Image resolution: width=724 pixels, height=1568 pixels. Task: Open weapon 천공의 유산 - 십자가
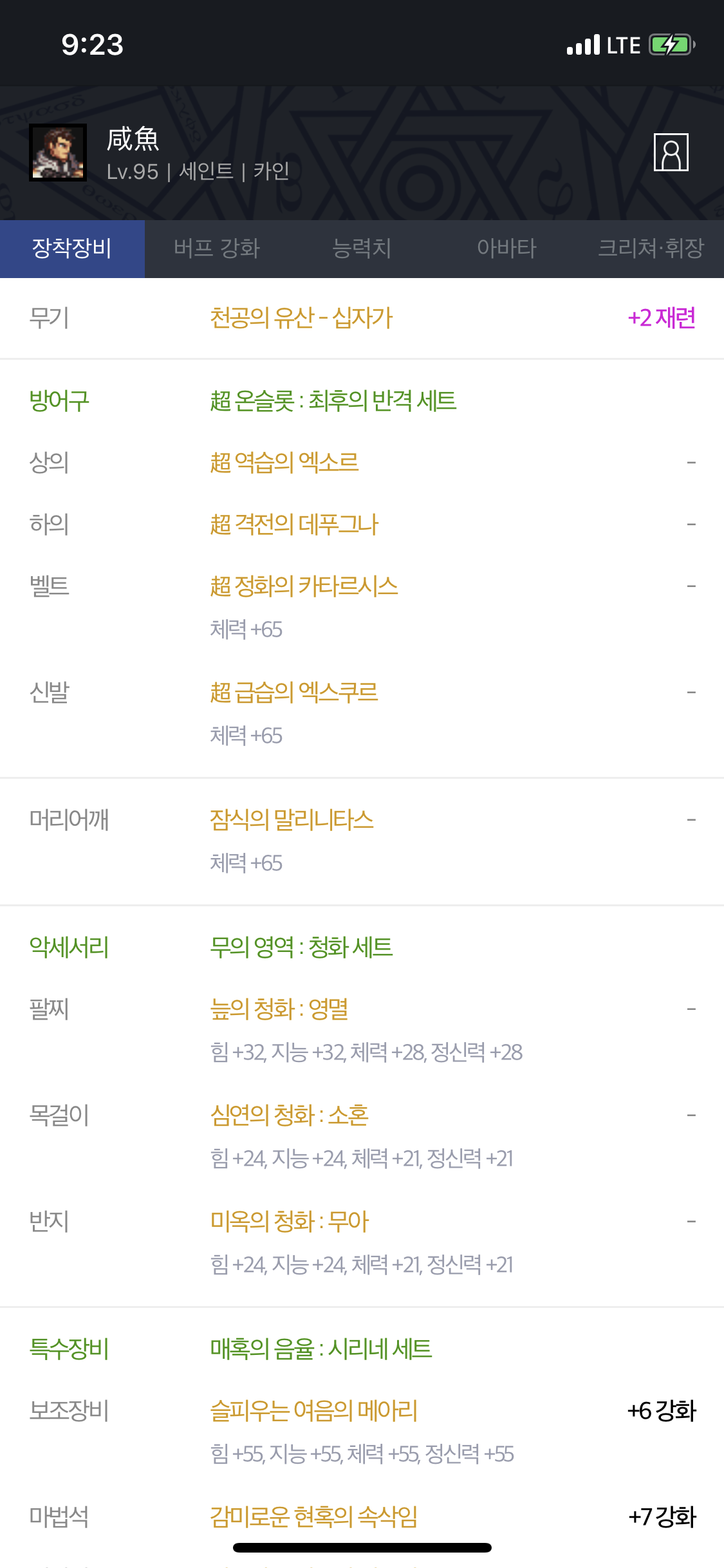click(x=301, y=318)
